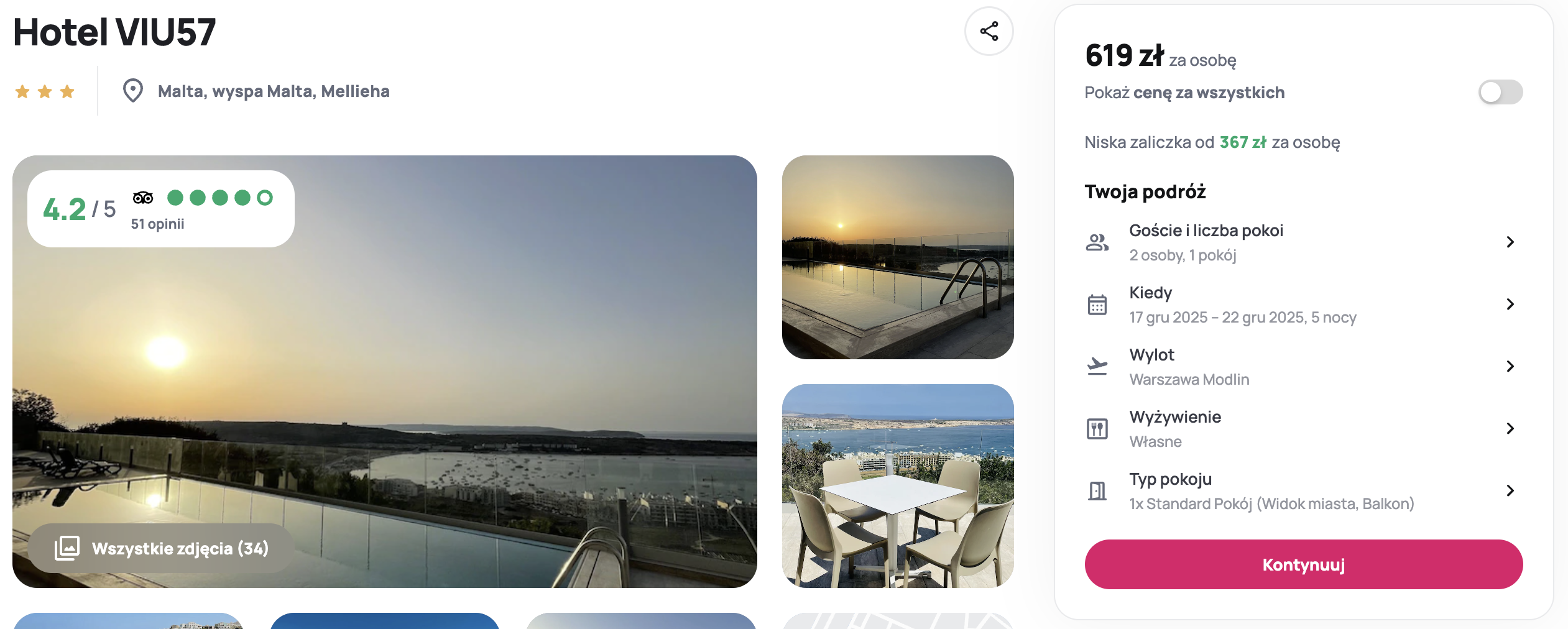Change the Typ pokoju room type
The width and height of the screenshot is (1568, 629).
pos(1303,491)
